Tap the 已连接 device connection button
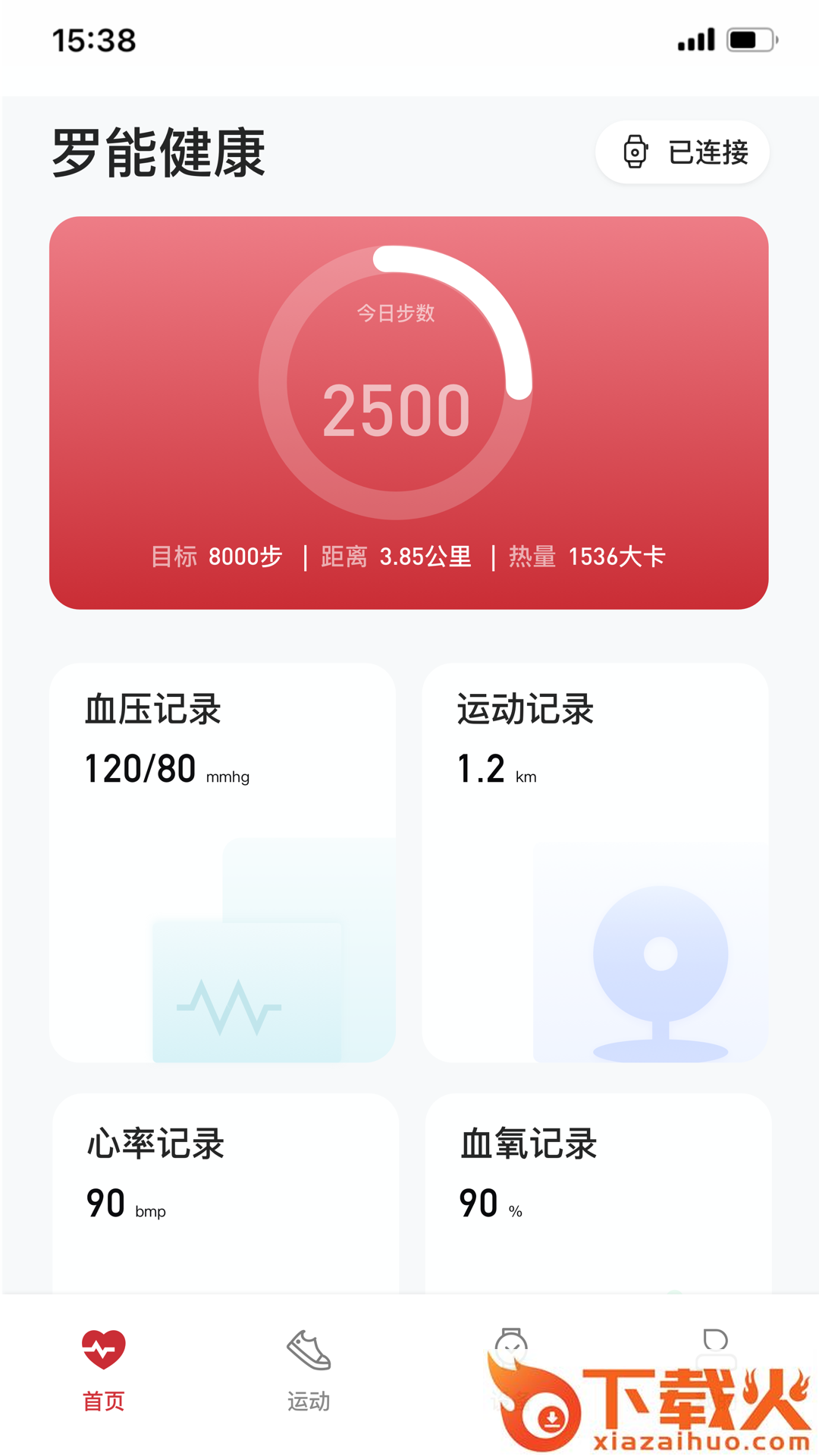Viewport: 819px width, 1456px height. [x=682, y=152]
